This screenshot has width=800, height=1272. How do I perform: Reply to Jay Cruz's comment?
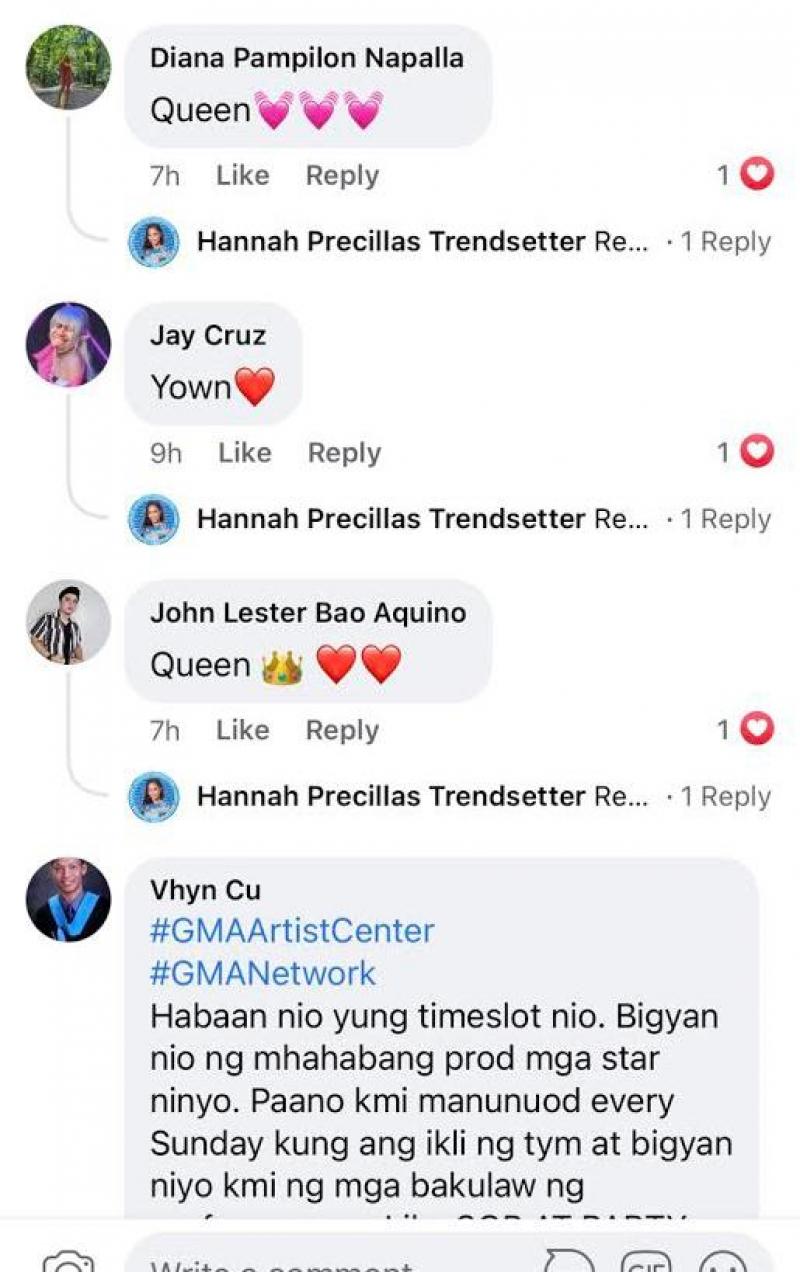pyautogui.click(x=344, y=453)
